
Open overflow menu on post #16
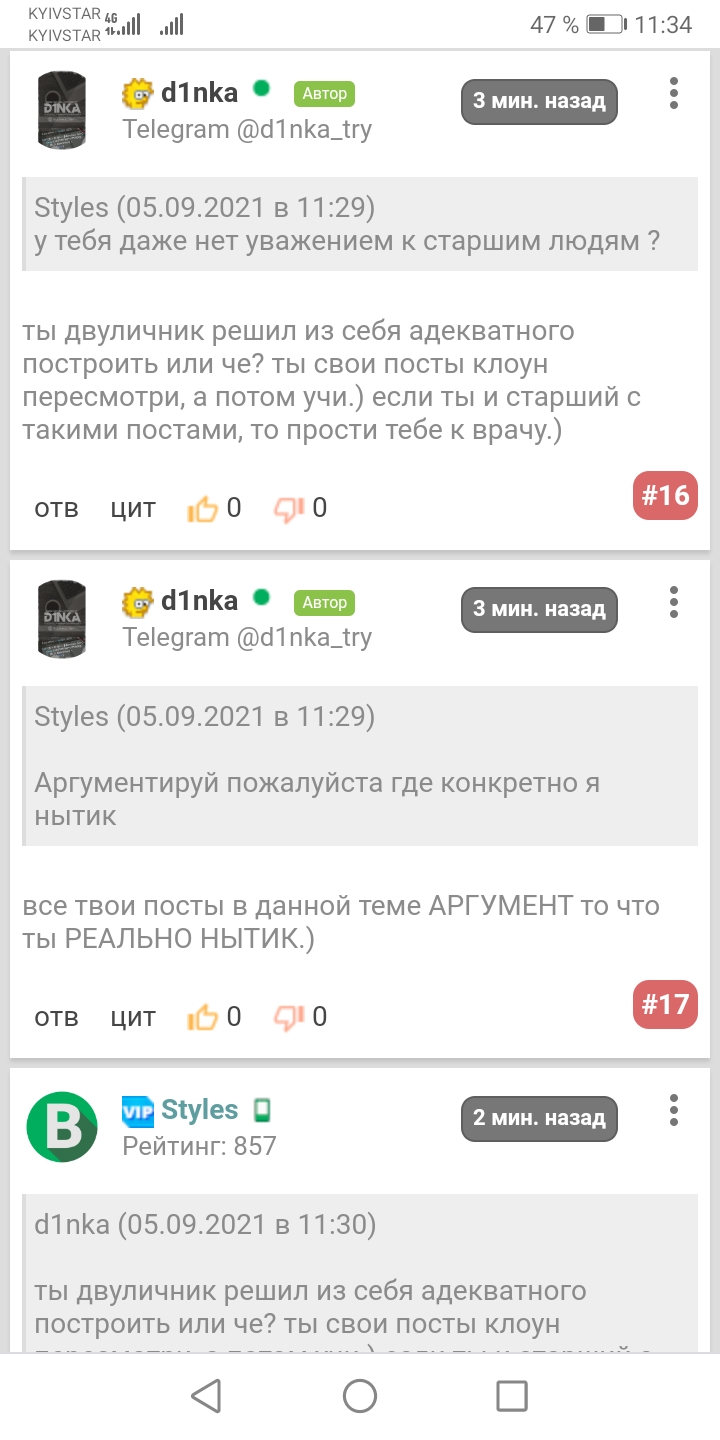[674, 93]
